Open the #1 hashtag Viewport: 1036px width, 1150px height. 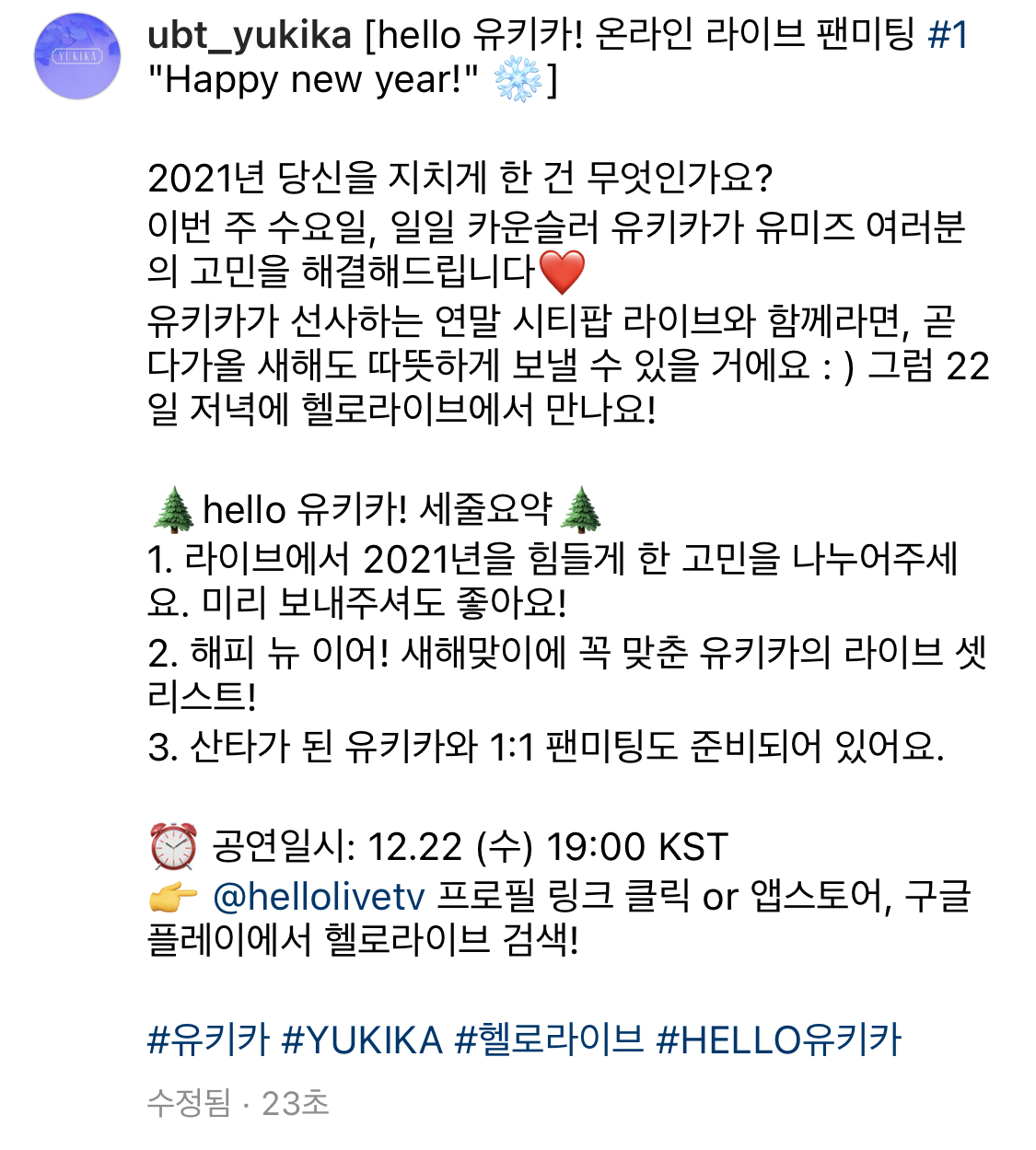pos(948,36)
